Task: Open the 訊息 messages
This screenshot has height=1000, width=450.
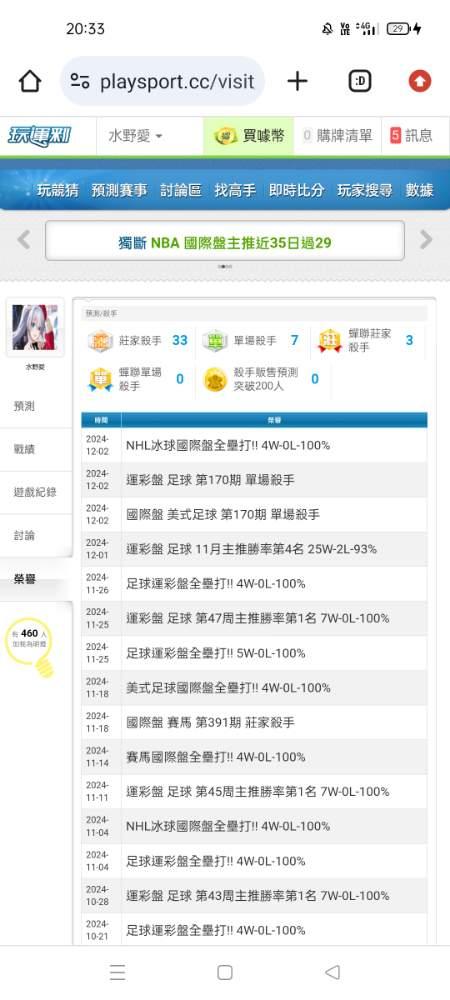Action: pyautogui.click(x=411, y=136)
